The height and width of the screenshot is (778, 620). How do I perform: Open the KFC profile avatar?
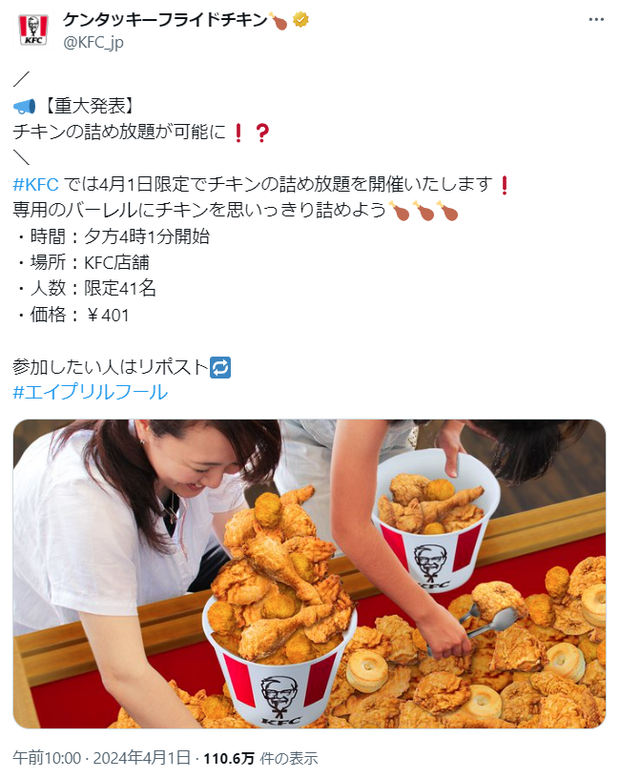click(x=33, y=30)
